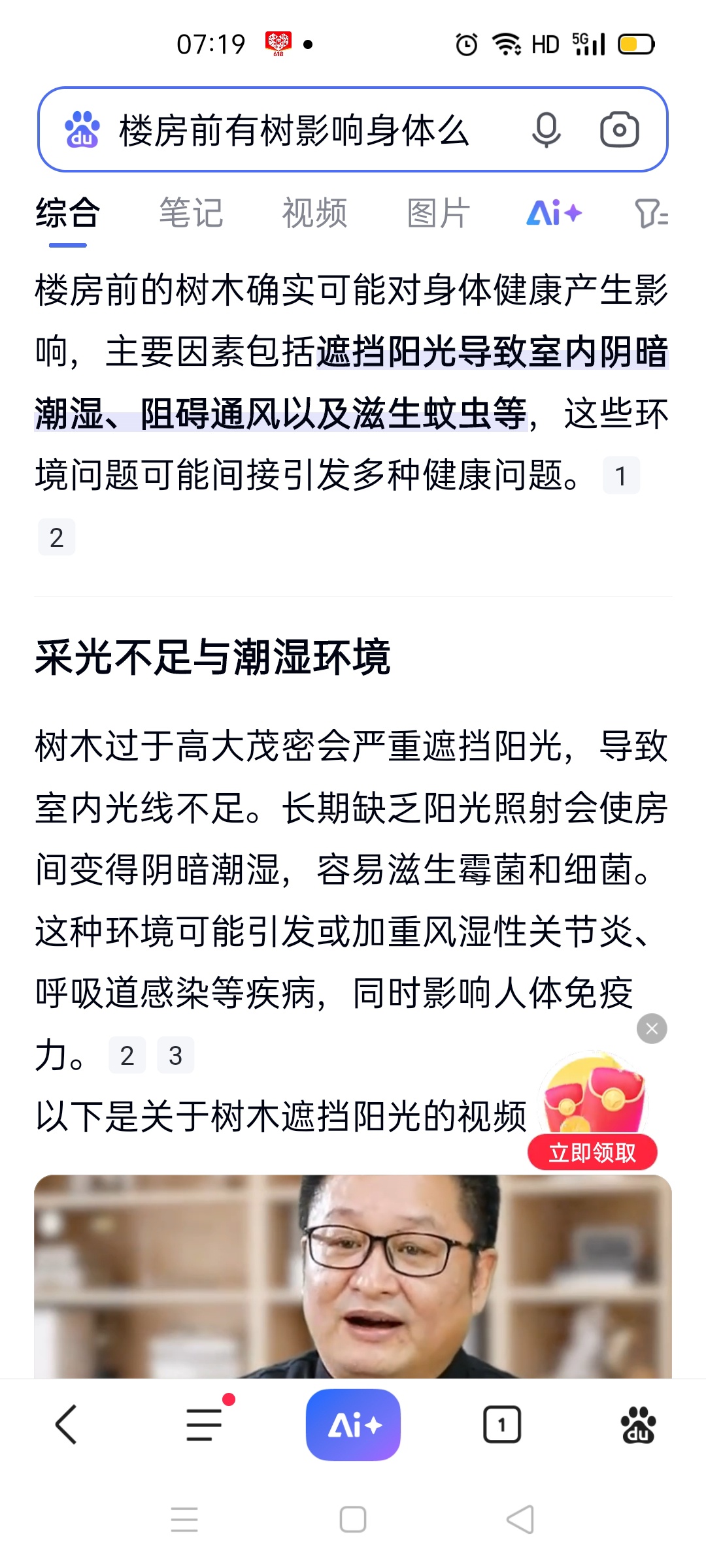
Task: Switch to the 视频 tab
Action: (314, 213)
